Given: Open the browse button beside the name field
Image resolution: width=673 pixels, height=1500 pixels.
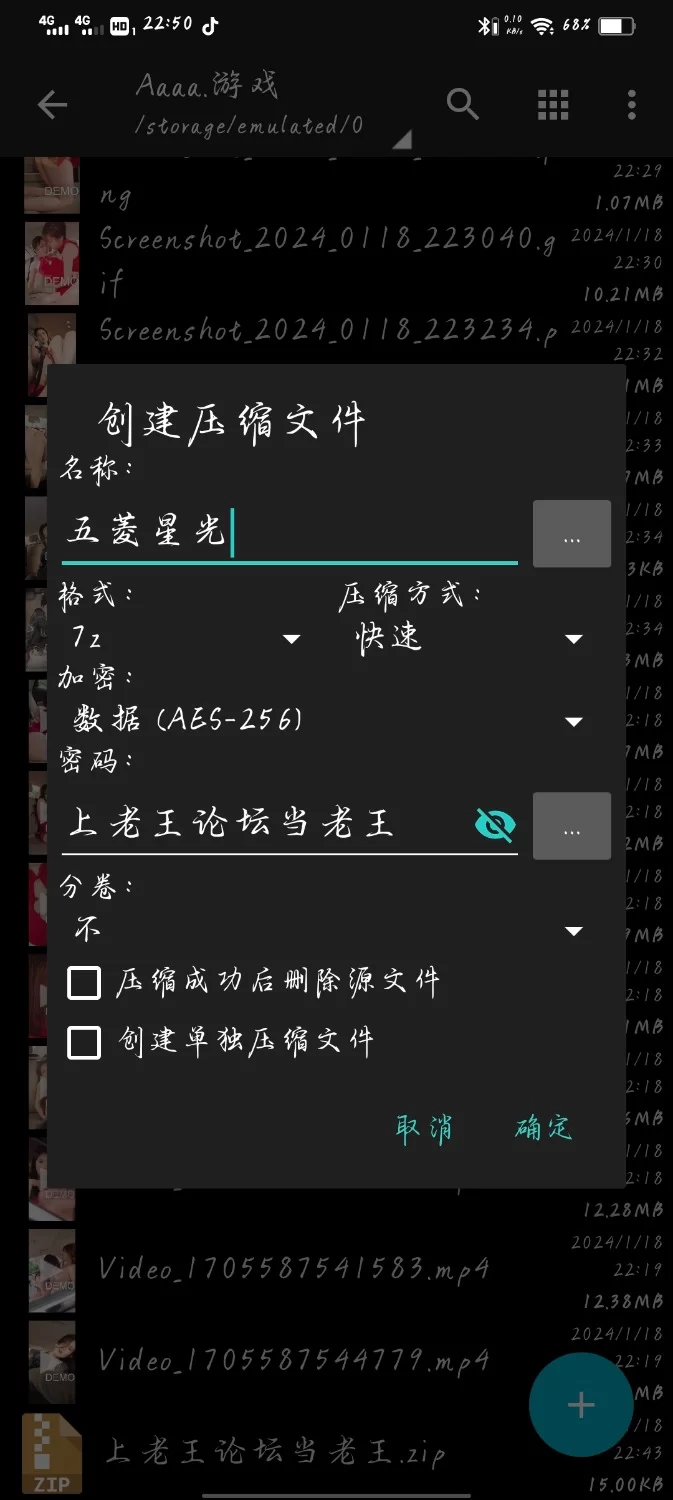Looking at the screenshot, I should click(571, 534).
